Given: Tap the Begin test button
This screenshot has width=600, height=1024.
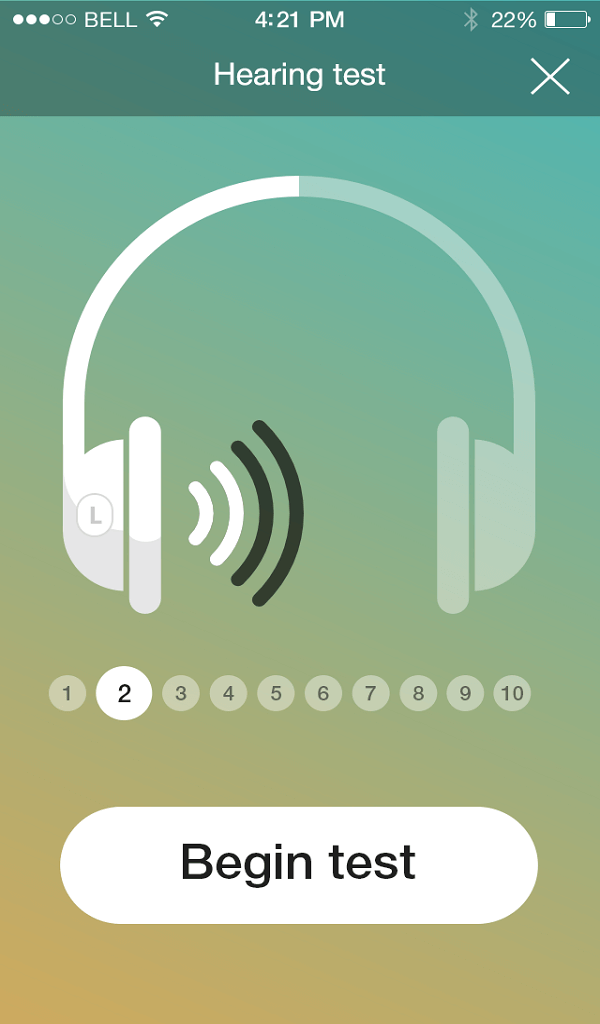Looking at the screenshot, I should [x=299, y=864].
